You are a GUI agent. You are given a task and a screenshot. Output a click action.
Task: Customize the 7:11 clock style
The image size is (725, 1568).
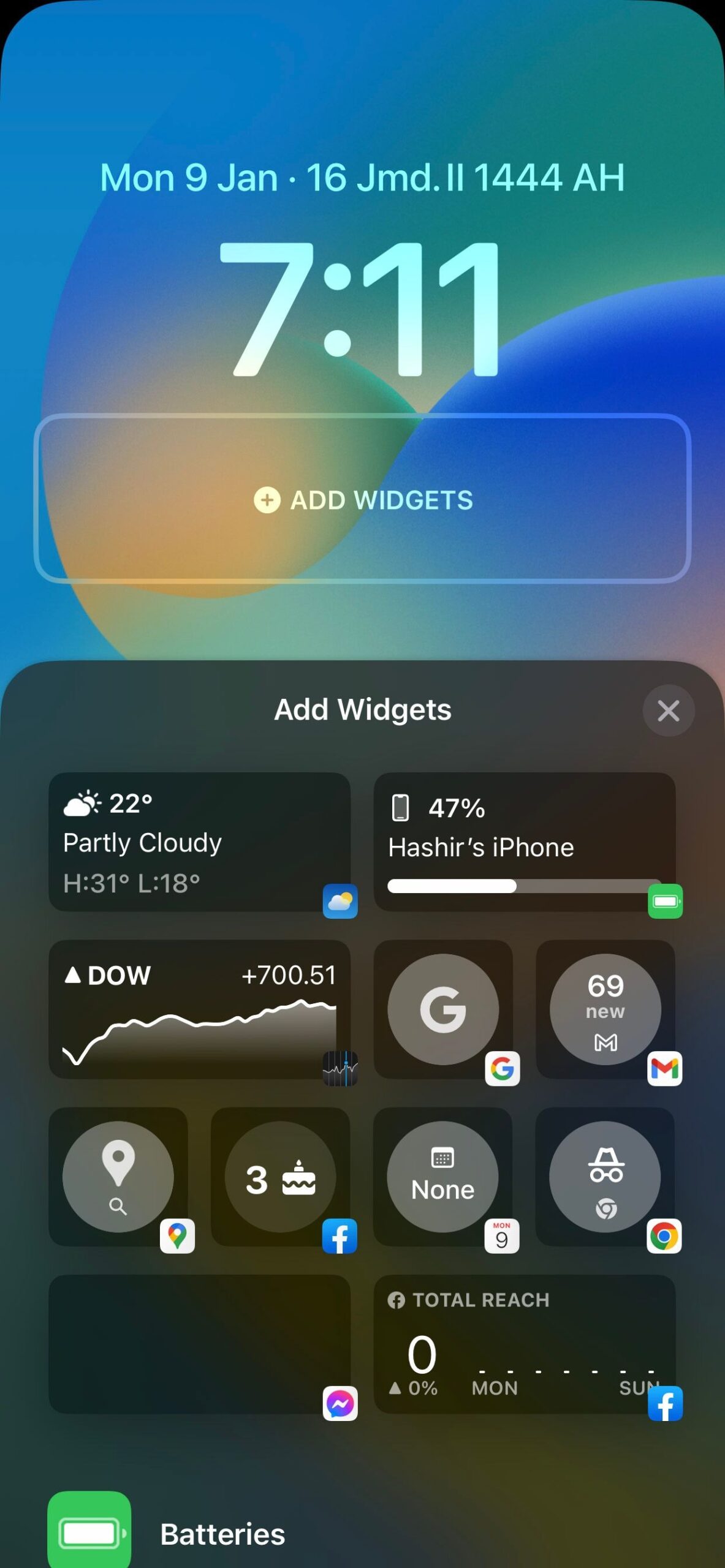click(x=360, y=308)
